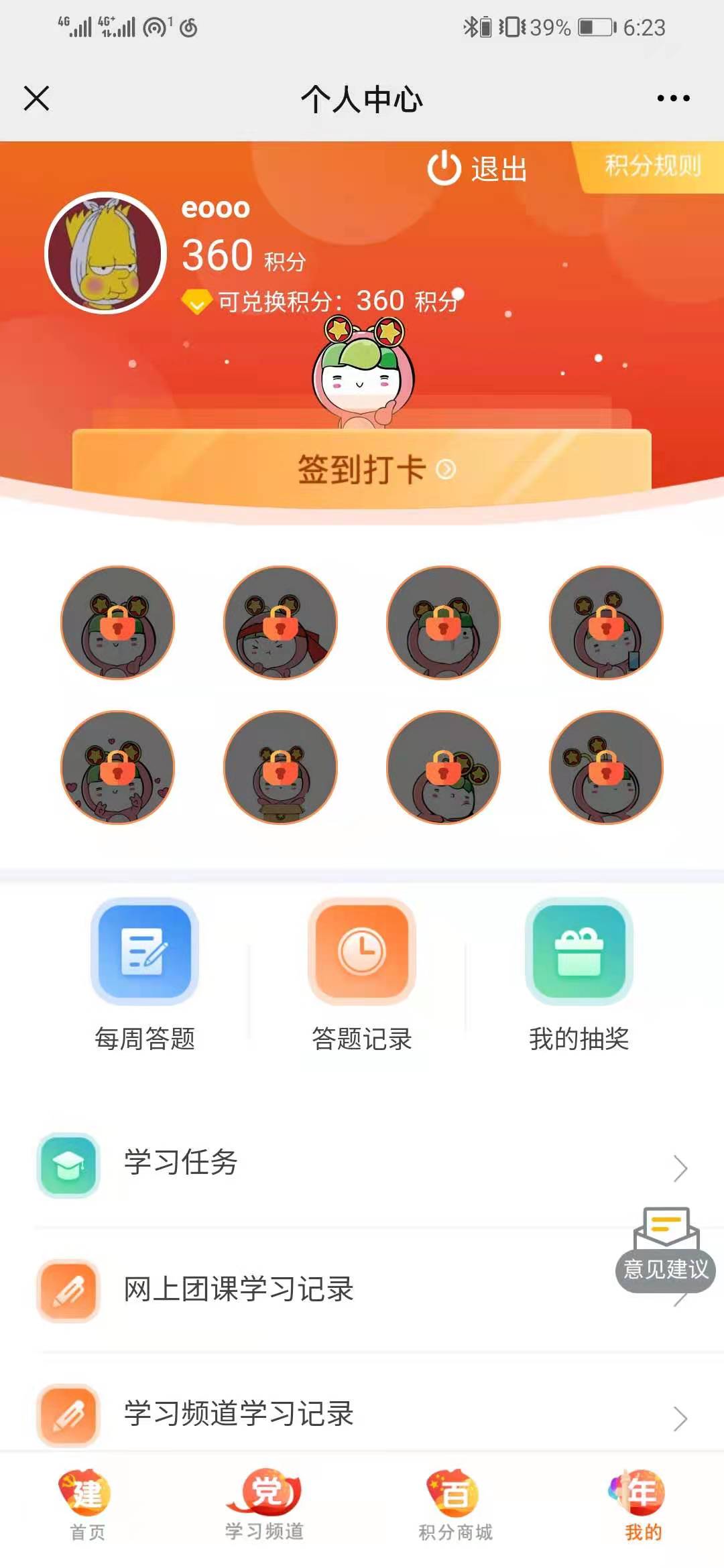This screenshot has height=1568, width=724.
Task: Open 学习频道学习记录
Action: (362, 1414)
